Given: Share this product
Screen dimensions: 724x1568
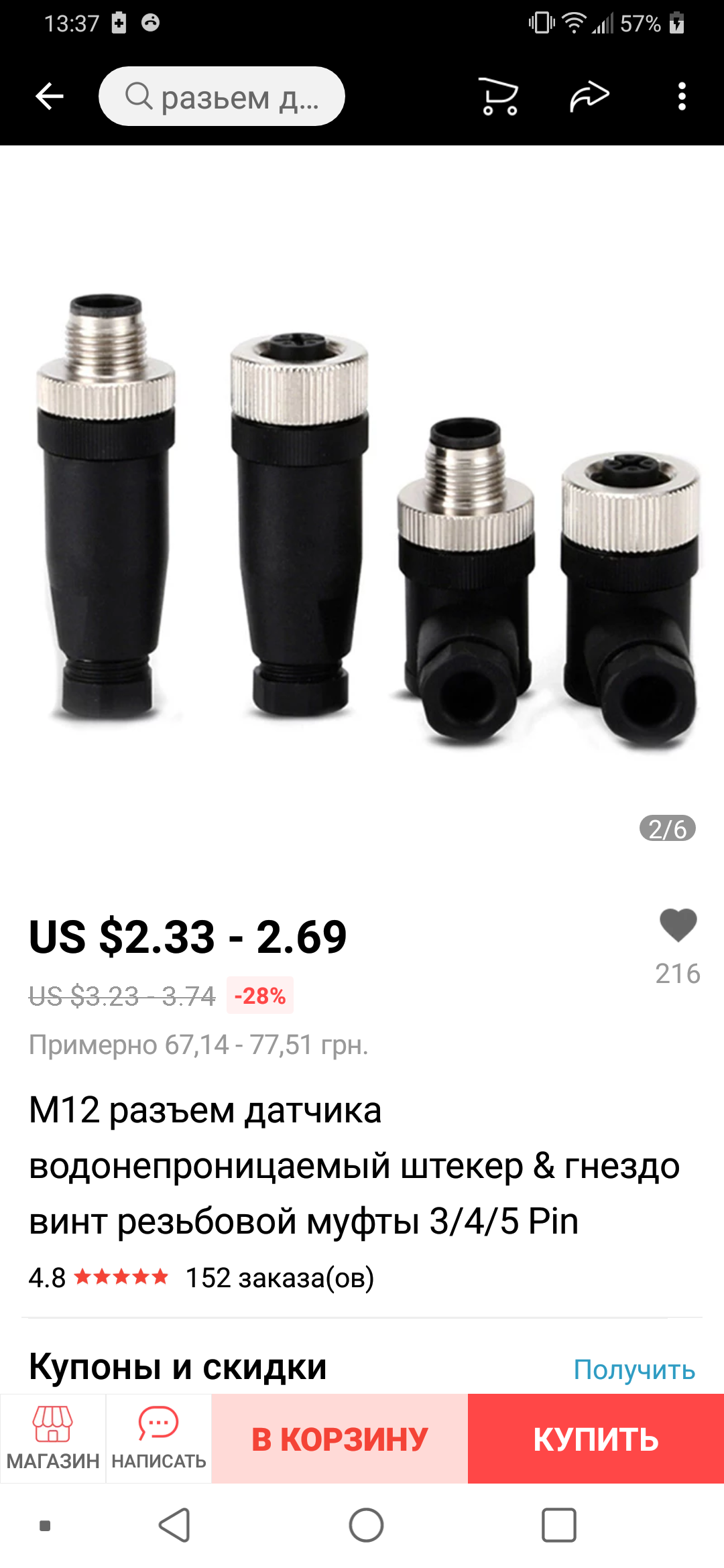Looking at the screenshot, I should point(589,96).
